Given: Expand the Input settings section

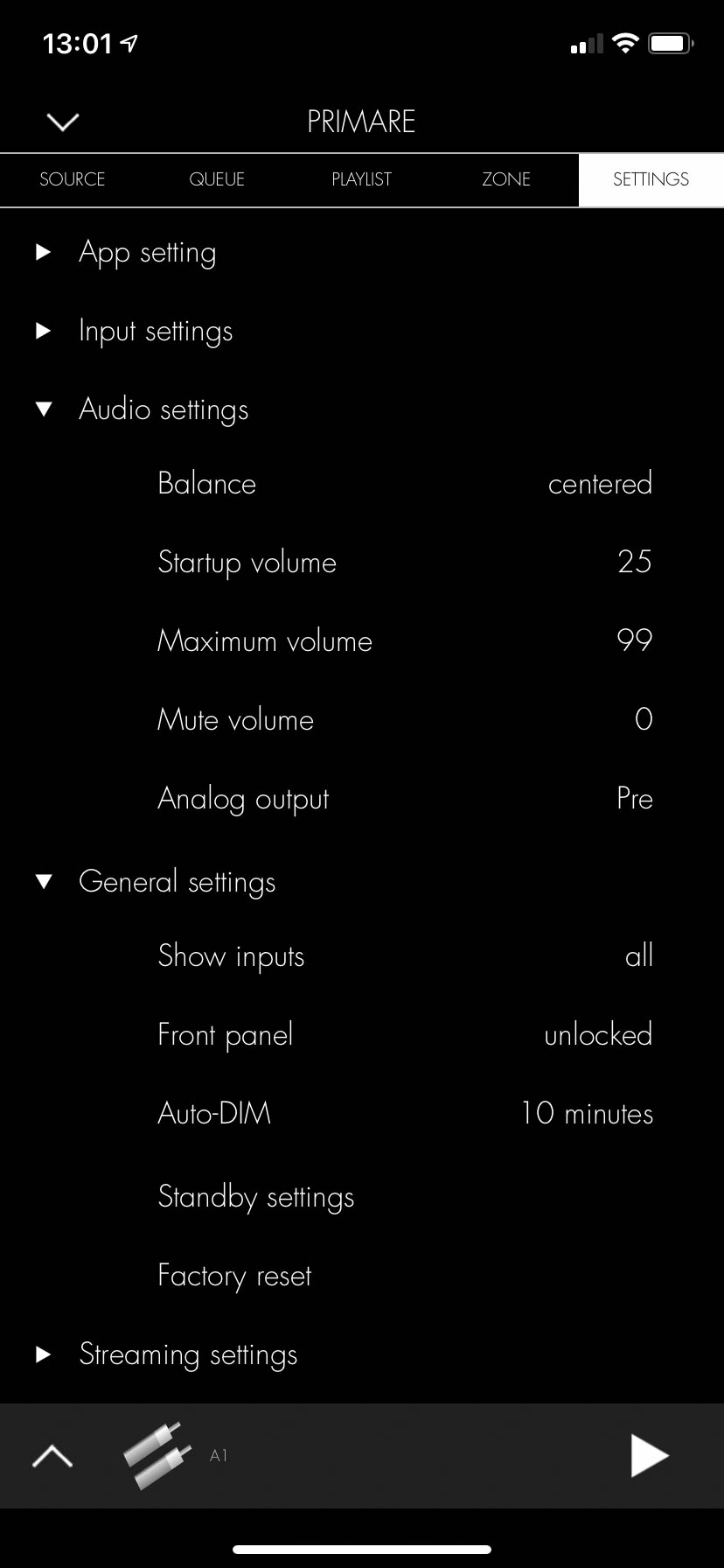Looking at the screenshot, I should click(156, 332).
